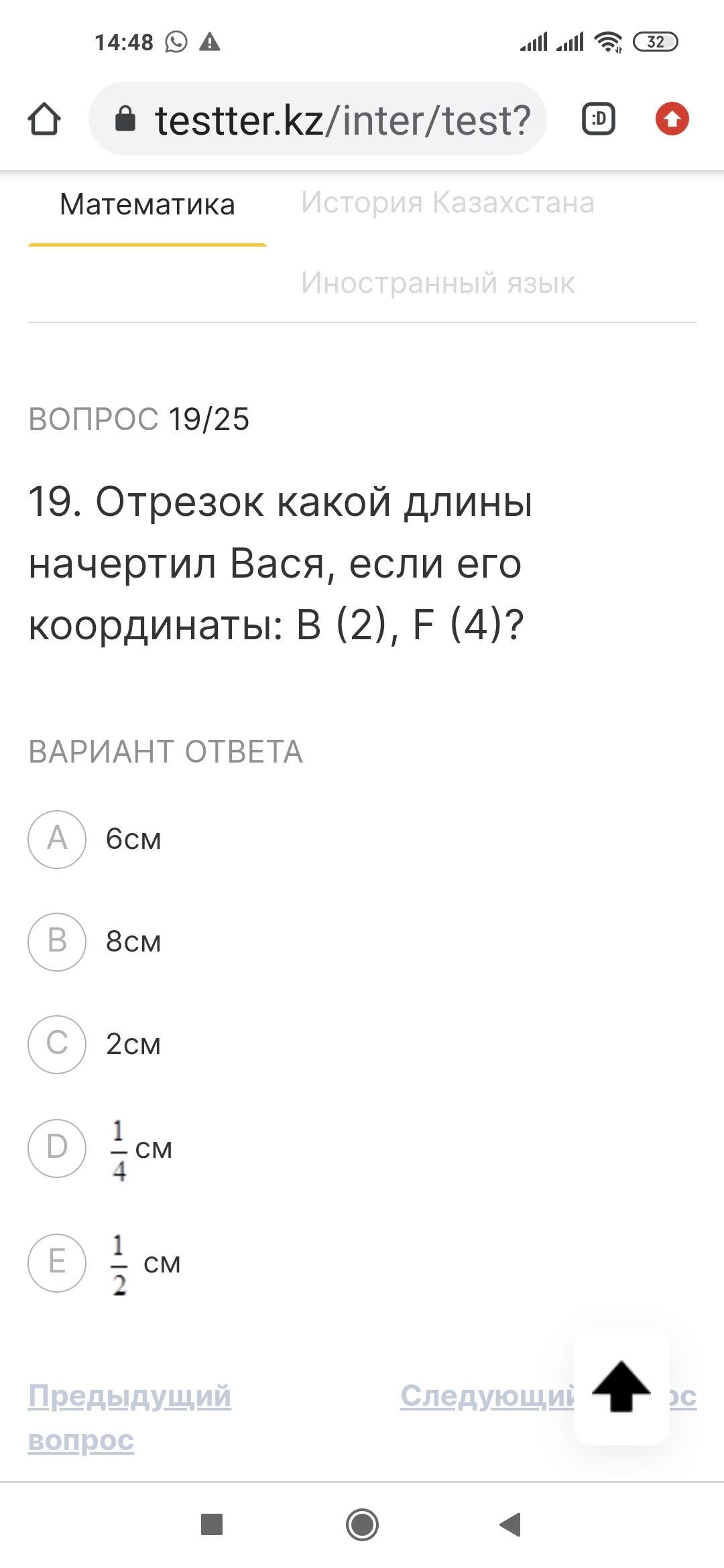Select the Математика tab
This screenshot has height=1568, width=724.
147,204
